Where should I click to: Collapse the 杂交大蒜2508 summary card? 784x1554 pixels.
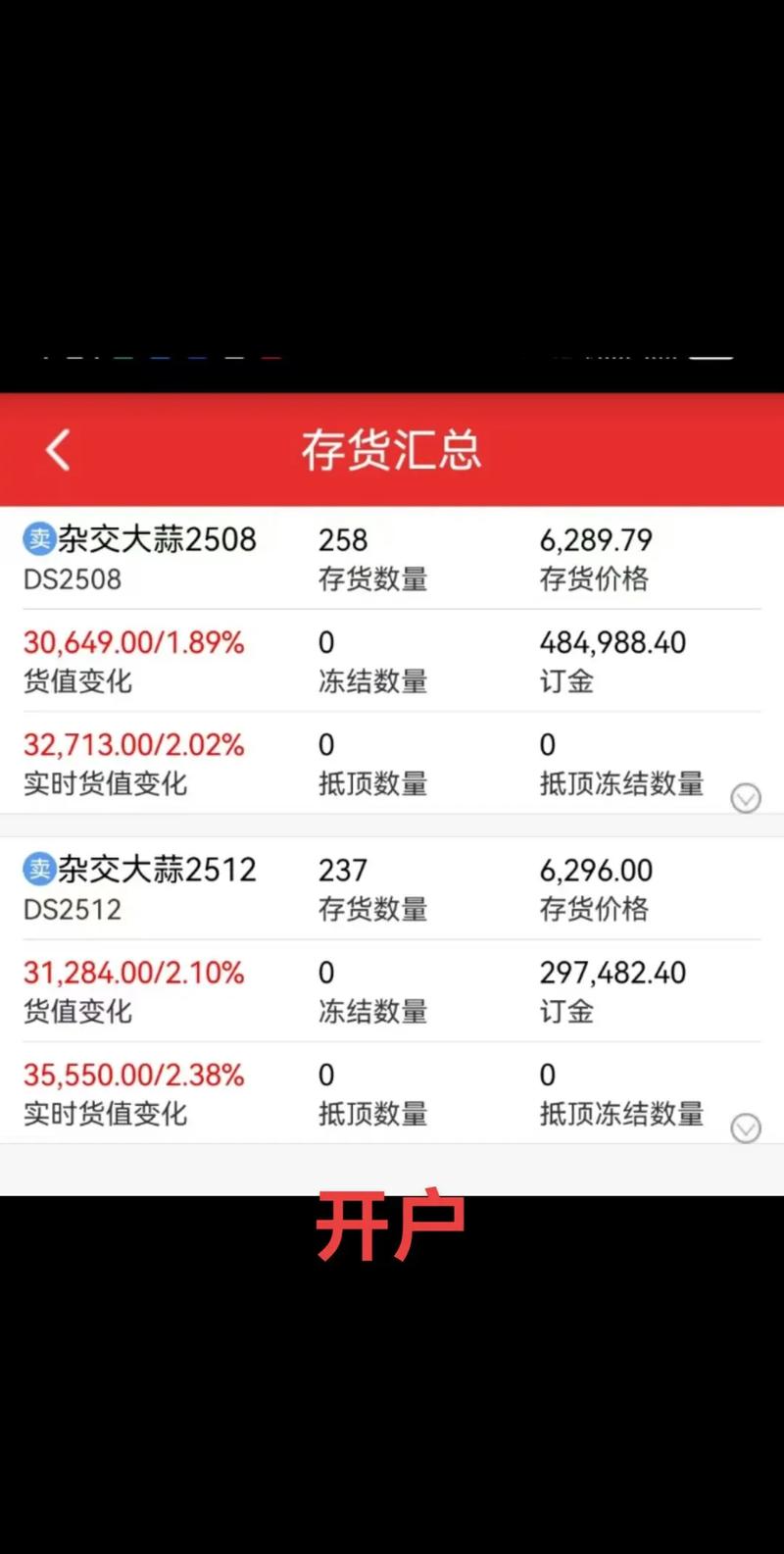[x=746, y=799]
